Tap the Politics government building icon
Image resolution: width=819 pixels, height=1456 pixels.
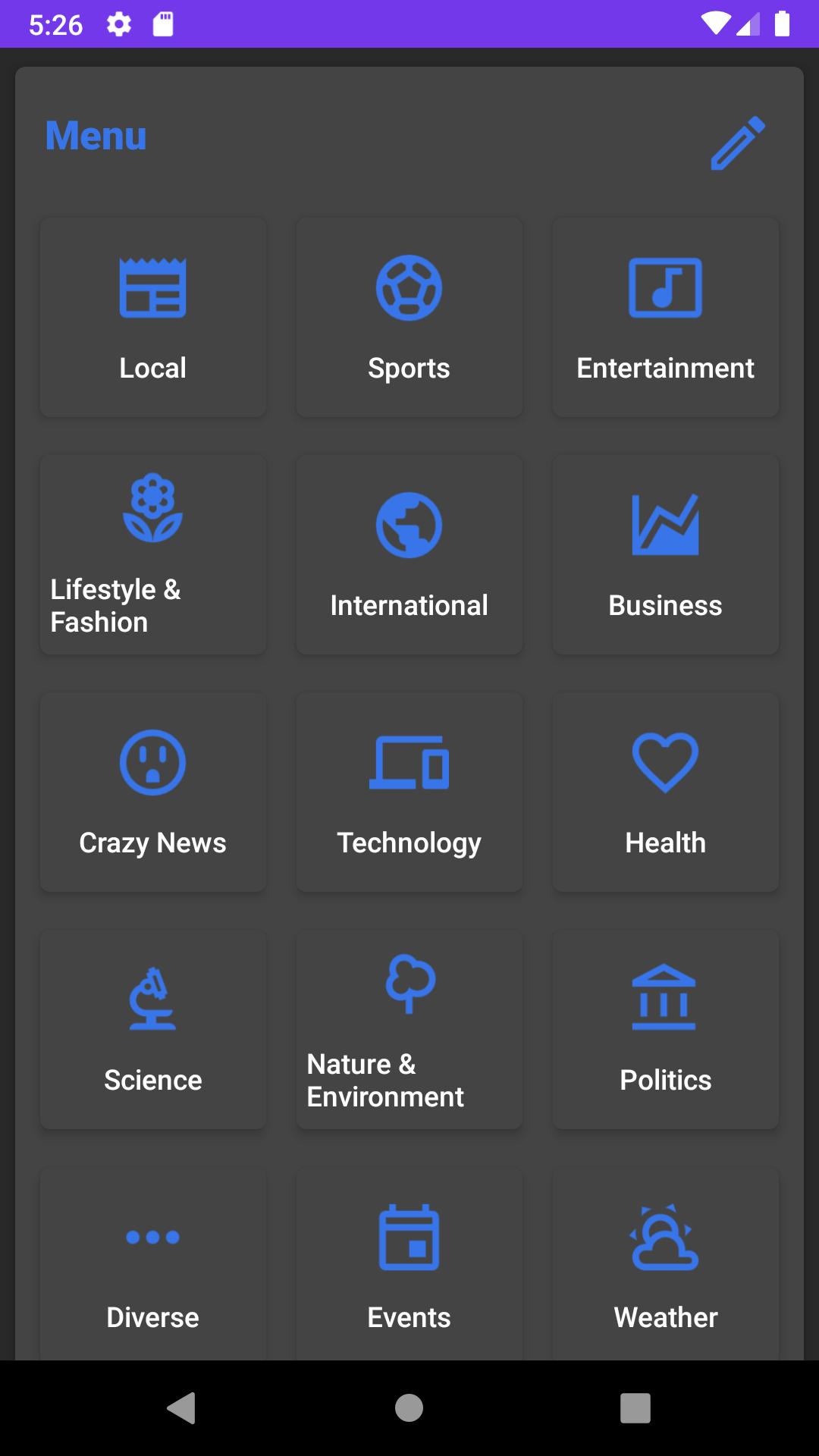(x=665, y=1001)
